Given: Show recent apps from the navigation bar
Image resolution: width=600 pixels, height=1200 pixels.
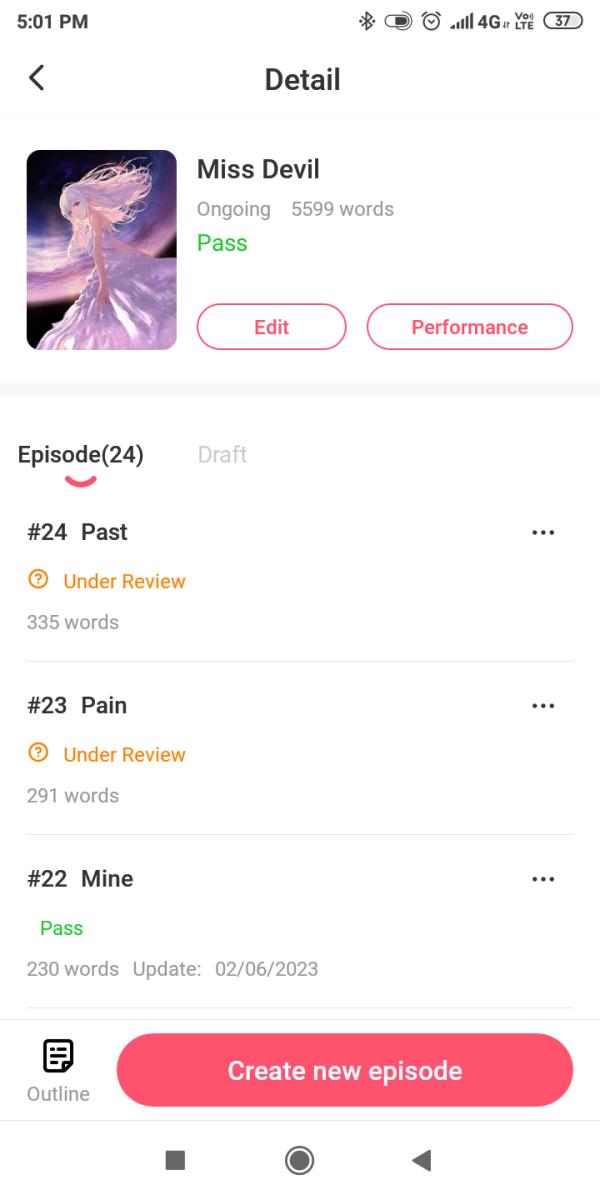Looking at the screenshot, I should tap(175, 1160).
